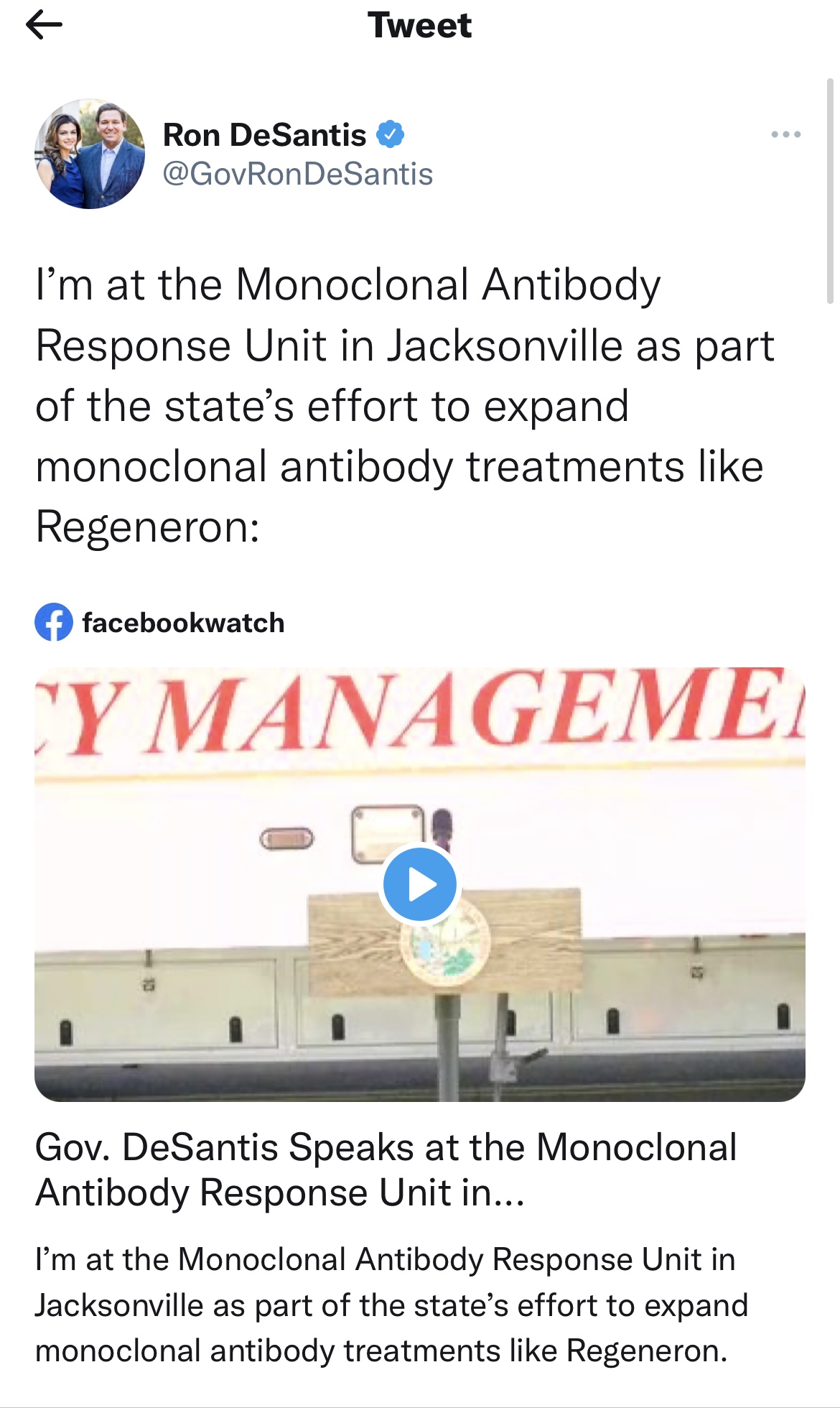Play the facebookwatch video
This screenshot has width=840, height=1408.
(x=420, y=884)
